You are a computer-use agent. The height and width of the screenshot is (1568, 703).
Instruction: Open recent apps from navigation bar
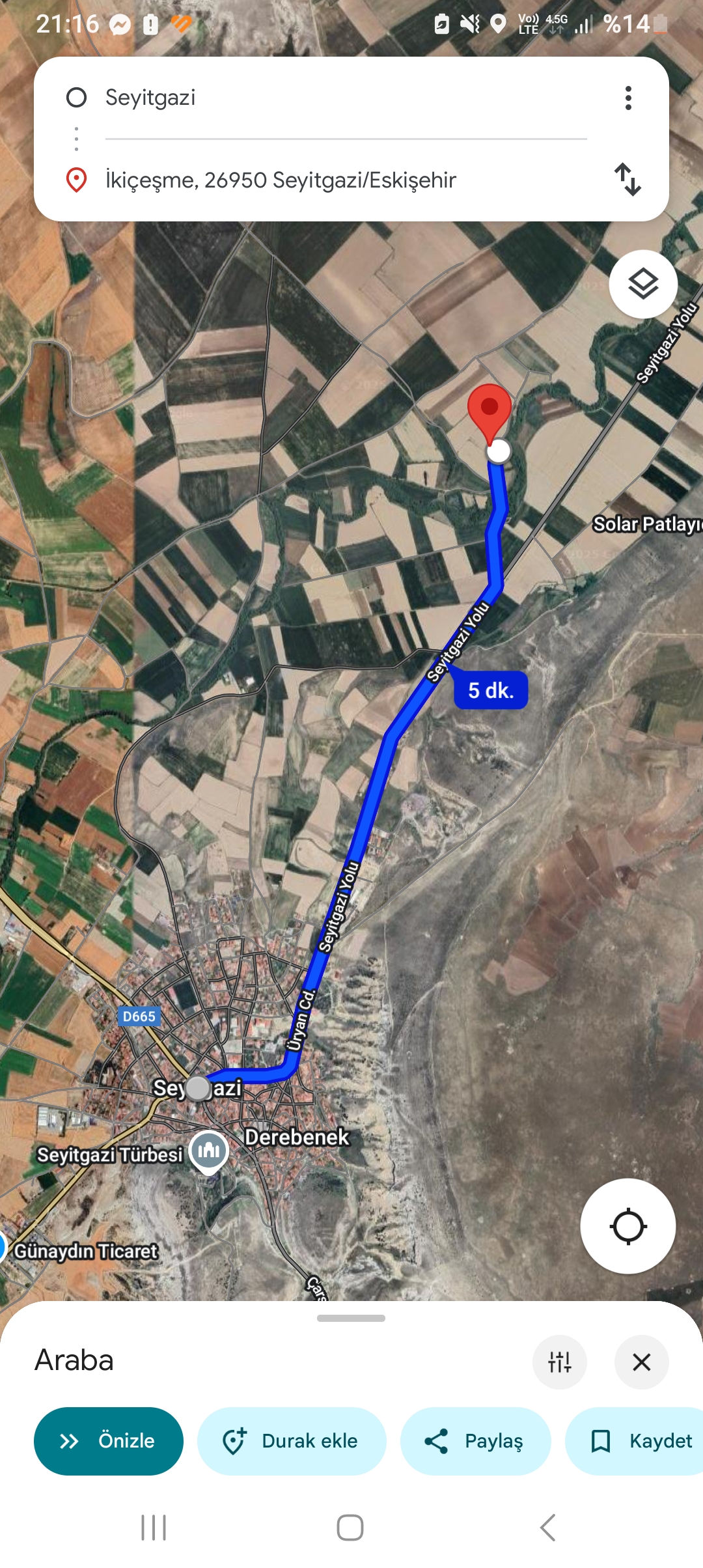click(x=154, y=1527)
